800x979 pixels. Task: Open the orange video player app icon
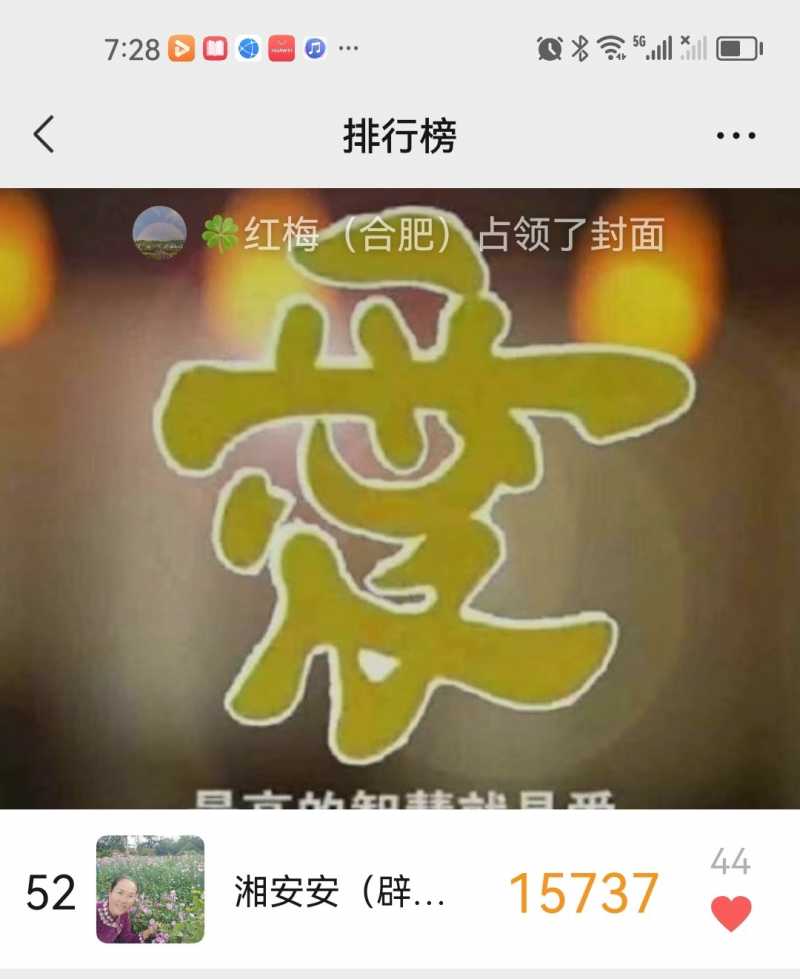point(182,48)
